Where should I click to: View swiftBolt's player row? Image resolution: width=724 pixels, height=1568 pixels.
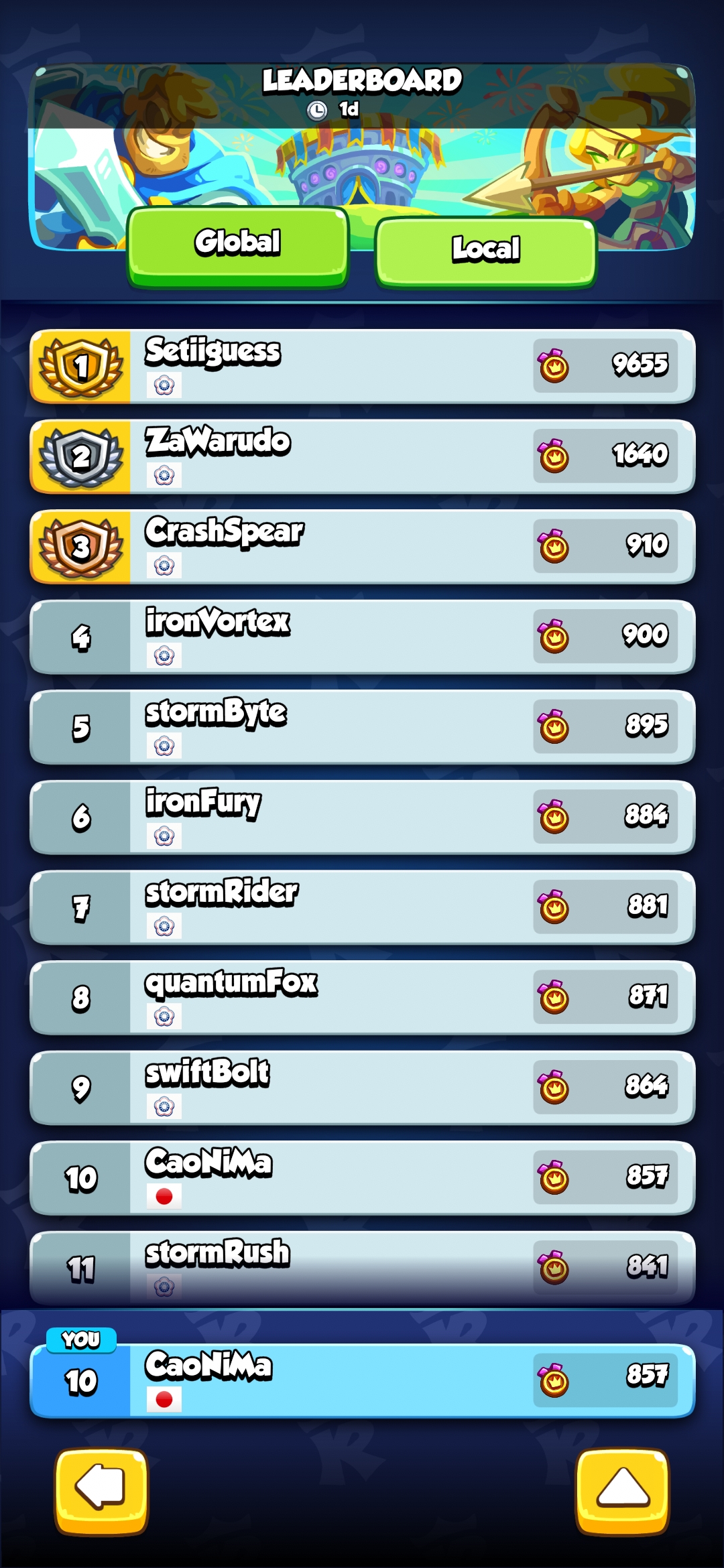click(x=362, y=1088)
